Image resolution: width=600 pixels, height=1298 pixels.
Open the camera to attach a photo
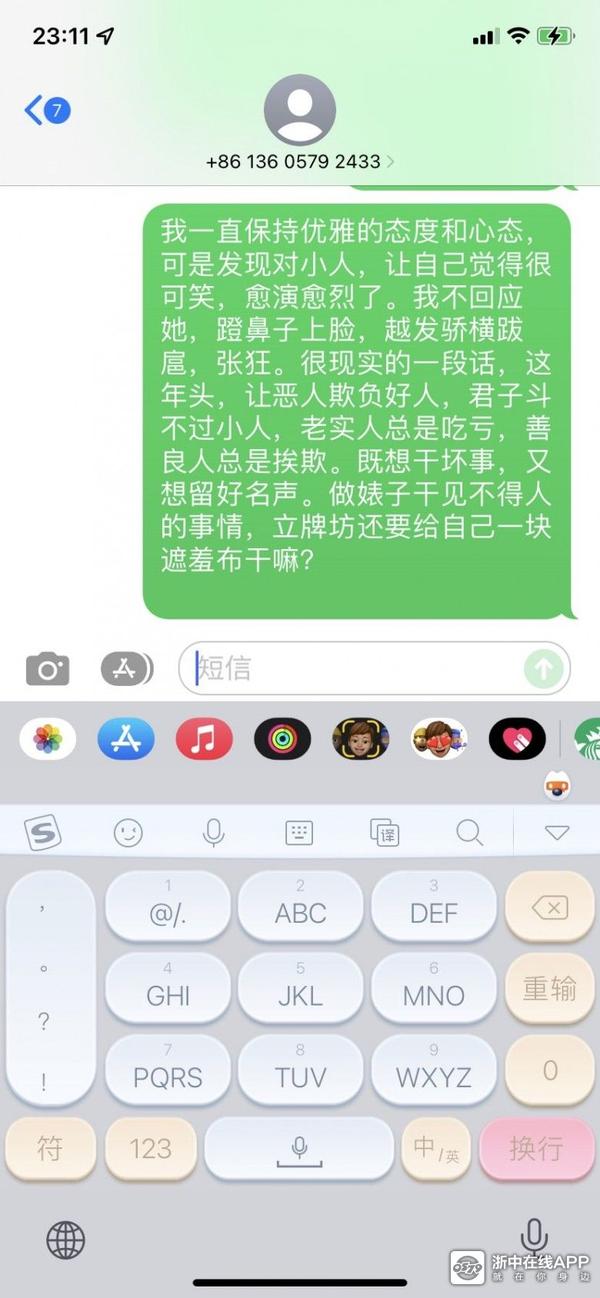click(x=47, y=668)
